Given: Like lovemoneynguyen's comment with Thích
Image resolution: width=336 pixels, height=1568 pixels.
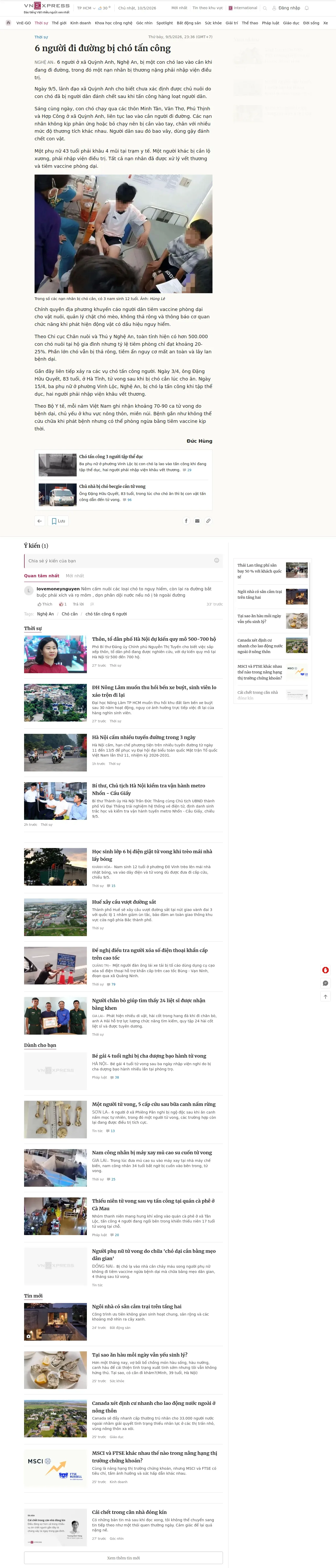Looking at the screenshot, I should tap(44, 604).
